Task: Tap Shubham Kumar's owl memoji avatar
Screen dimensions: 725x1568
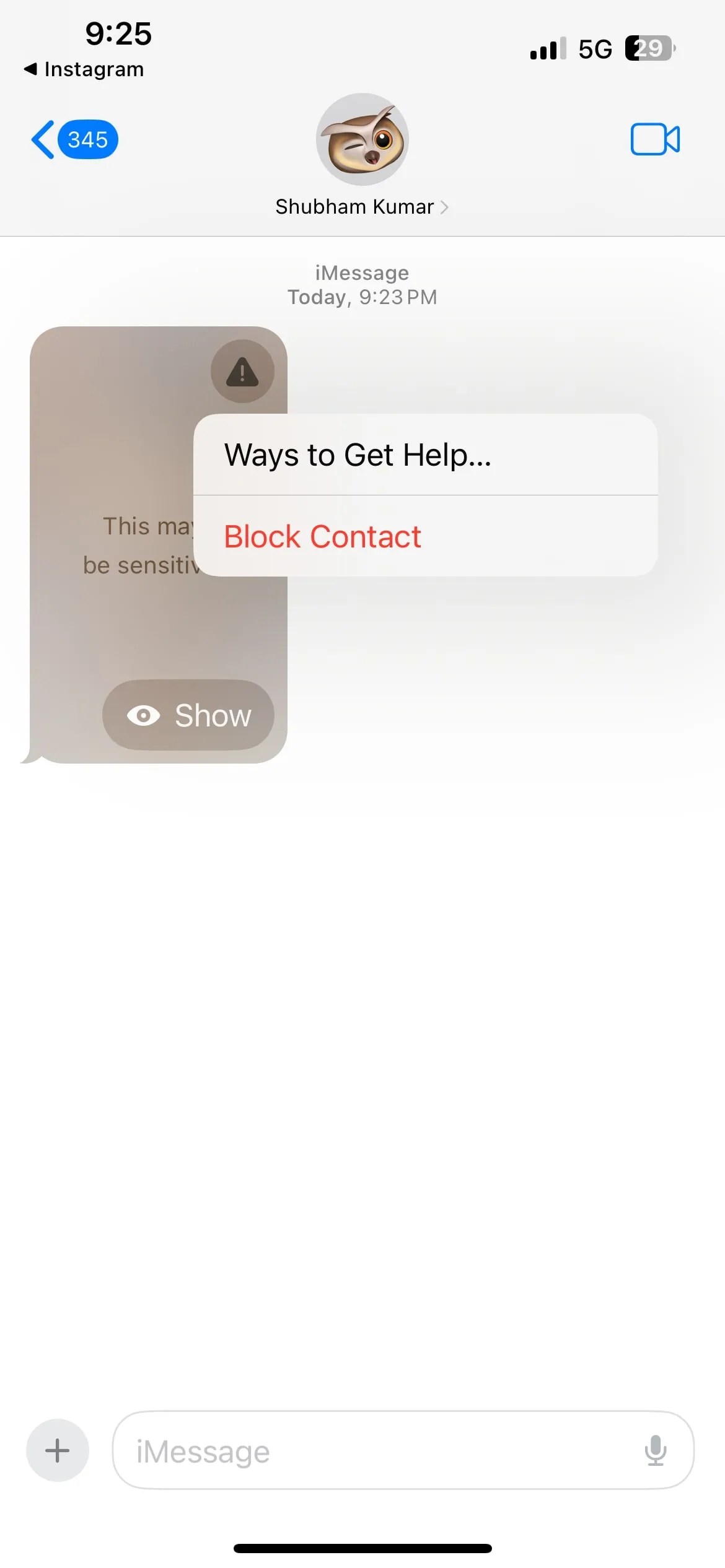Action: click(362, 139)
